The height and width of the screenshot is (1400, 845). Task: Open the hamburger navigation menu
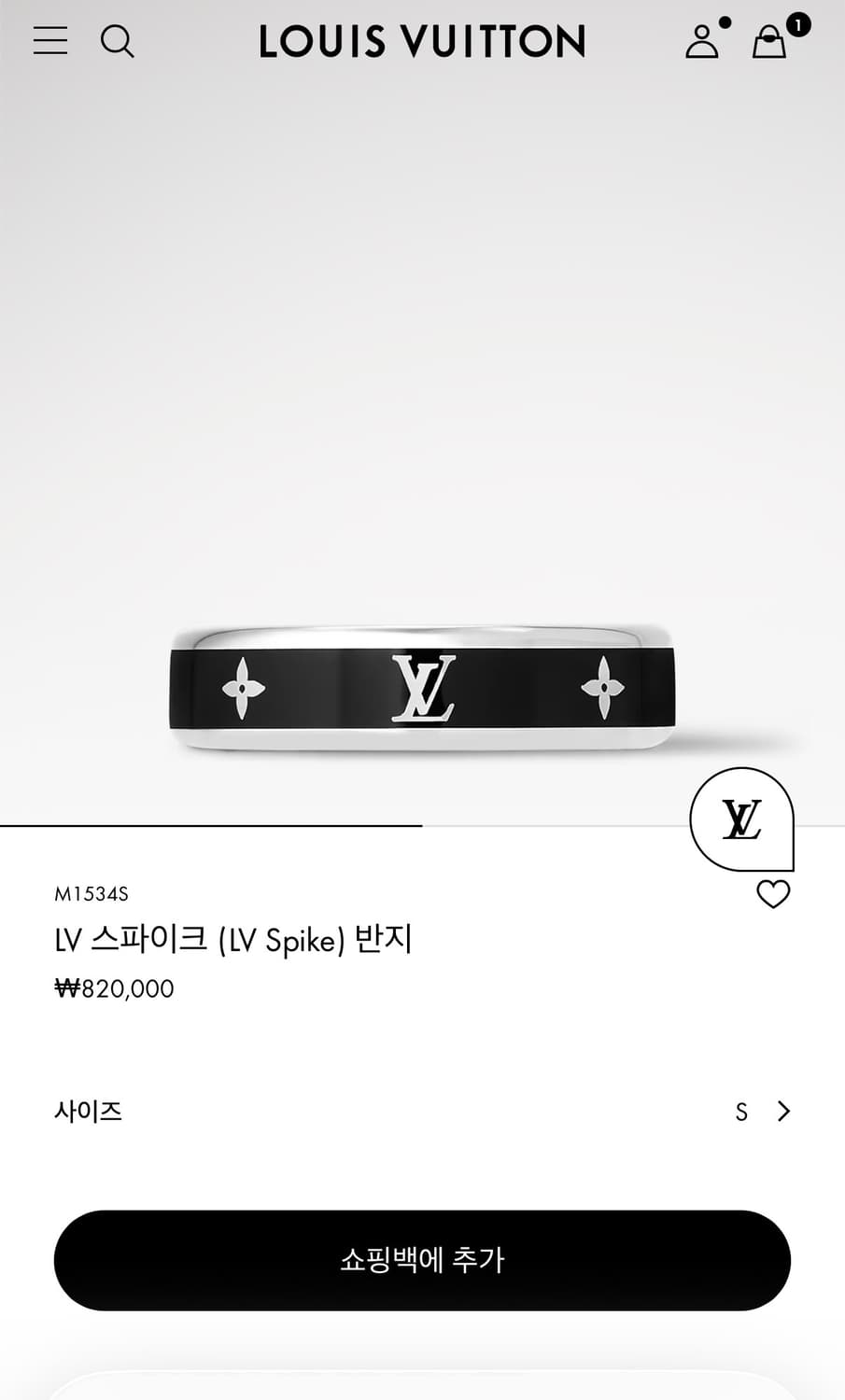click(49, 41)
